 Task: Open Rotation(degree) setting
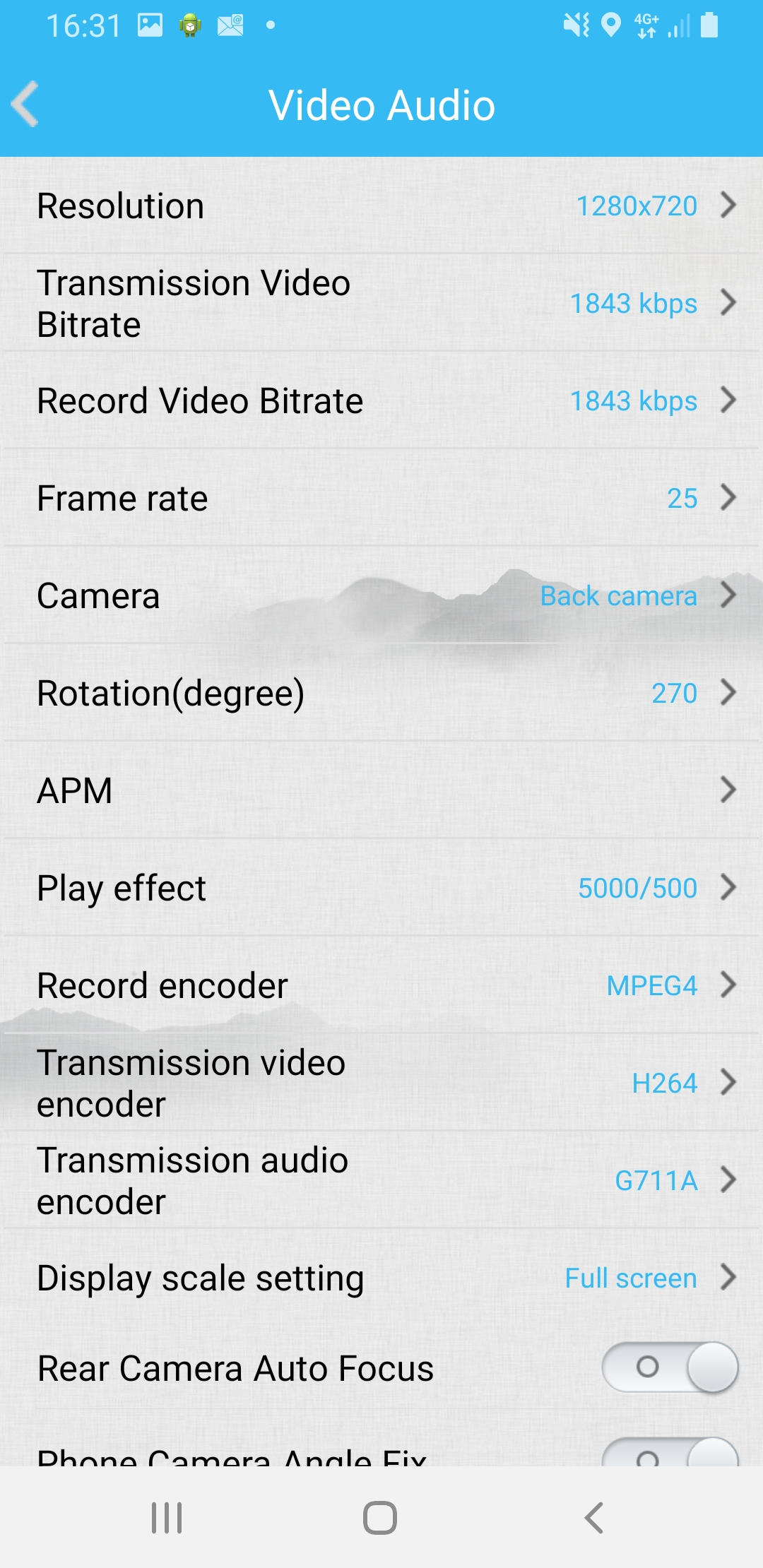point(381,694)
